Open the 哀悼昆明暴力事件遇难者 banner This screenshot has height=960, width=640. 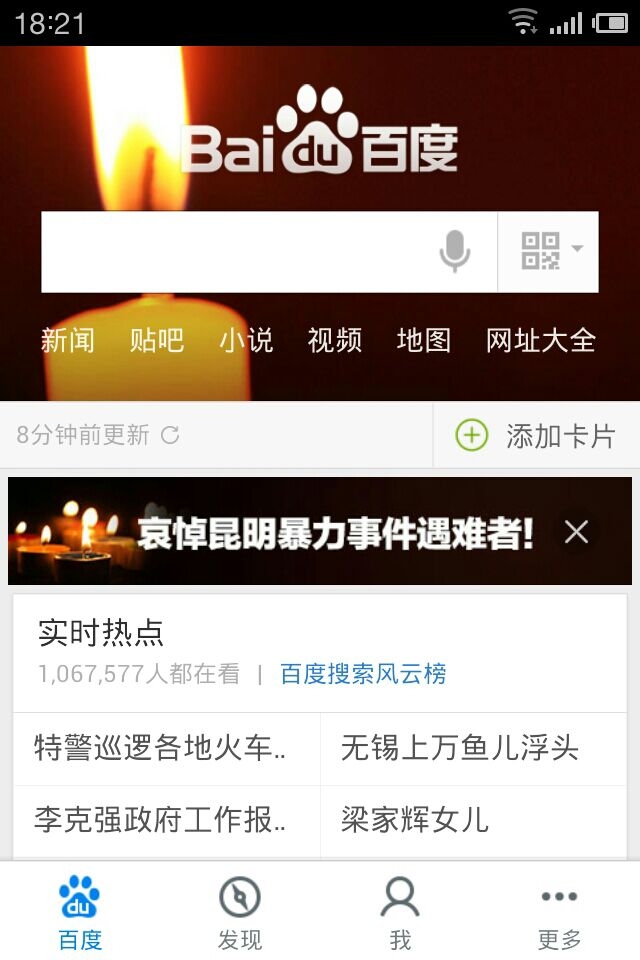[x=300, y=532]
